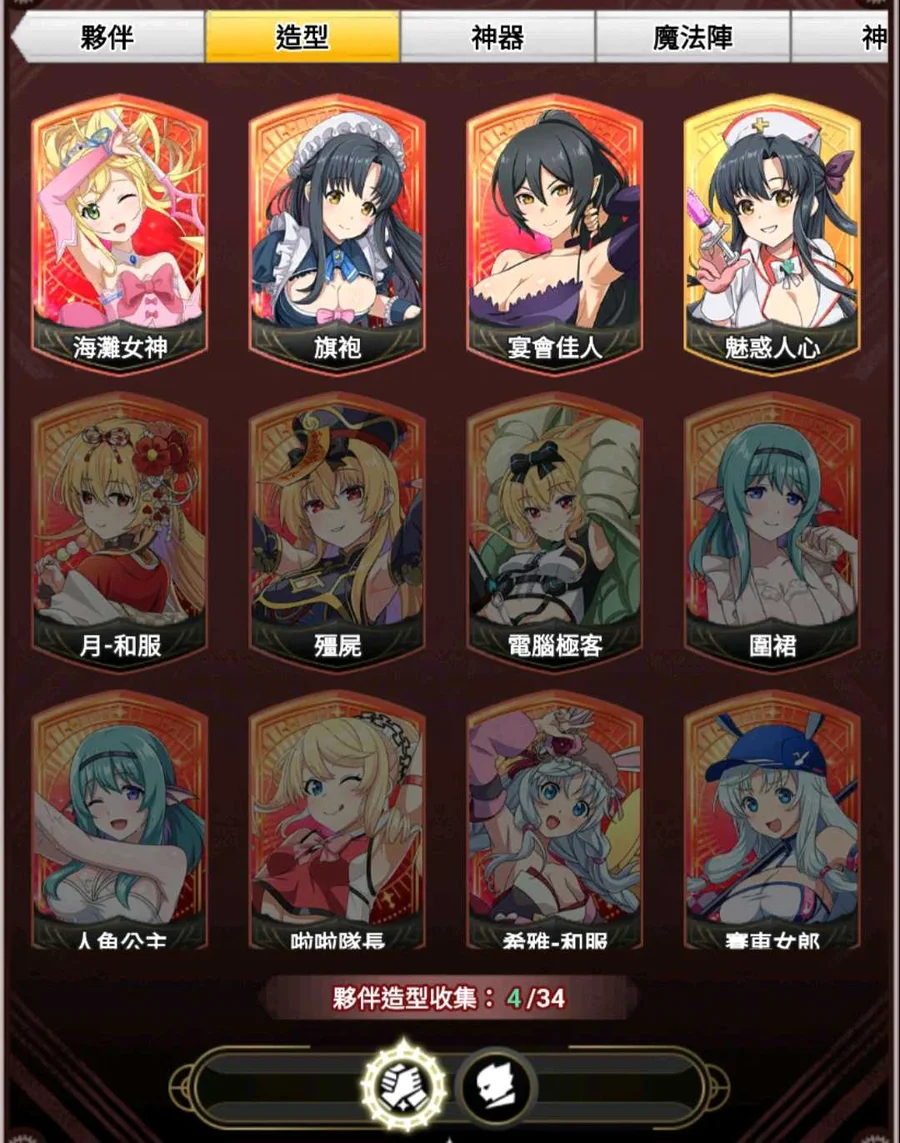Select the 造型 tab
The image size is (900, 1143).
pyautogui.click(x=302, y=38)
